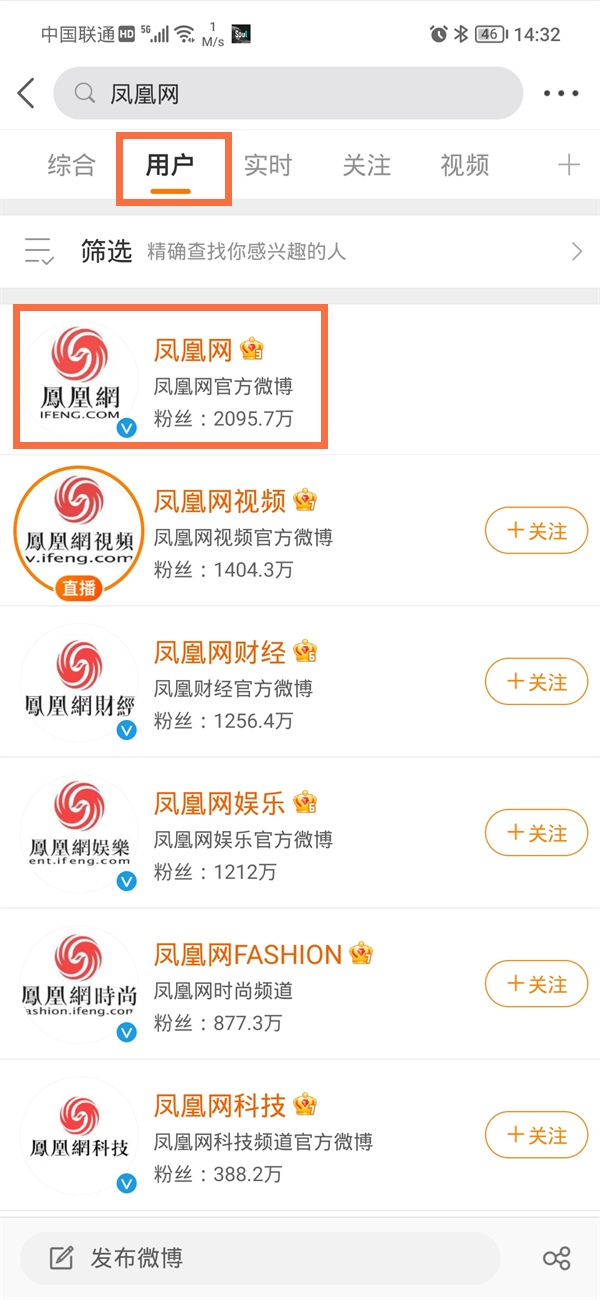
Task: Follow the 凤凰网视频 account
Action: [536, 531]
